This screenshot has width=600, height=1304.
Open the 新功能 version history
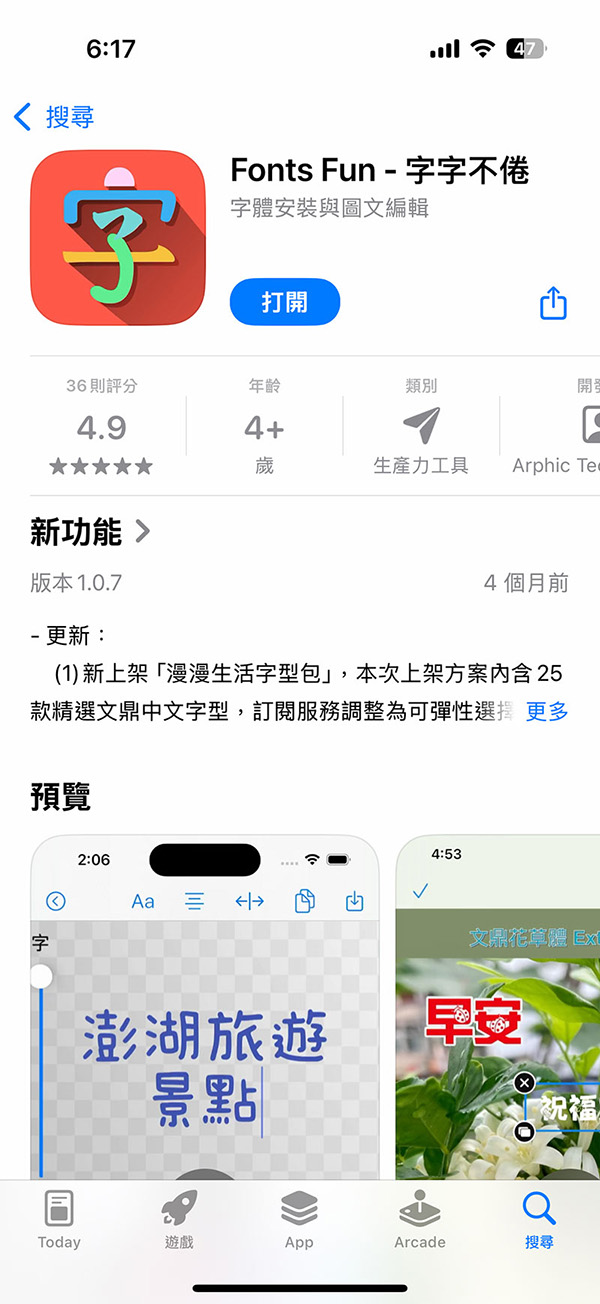90,532
